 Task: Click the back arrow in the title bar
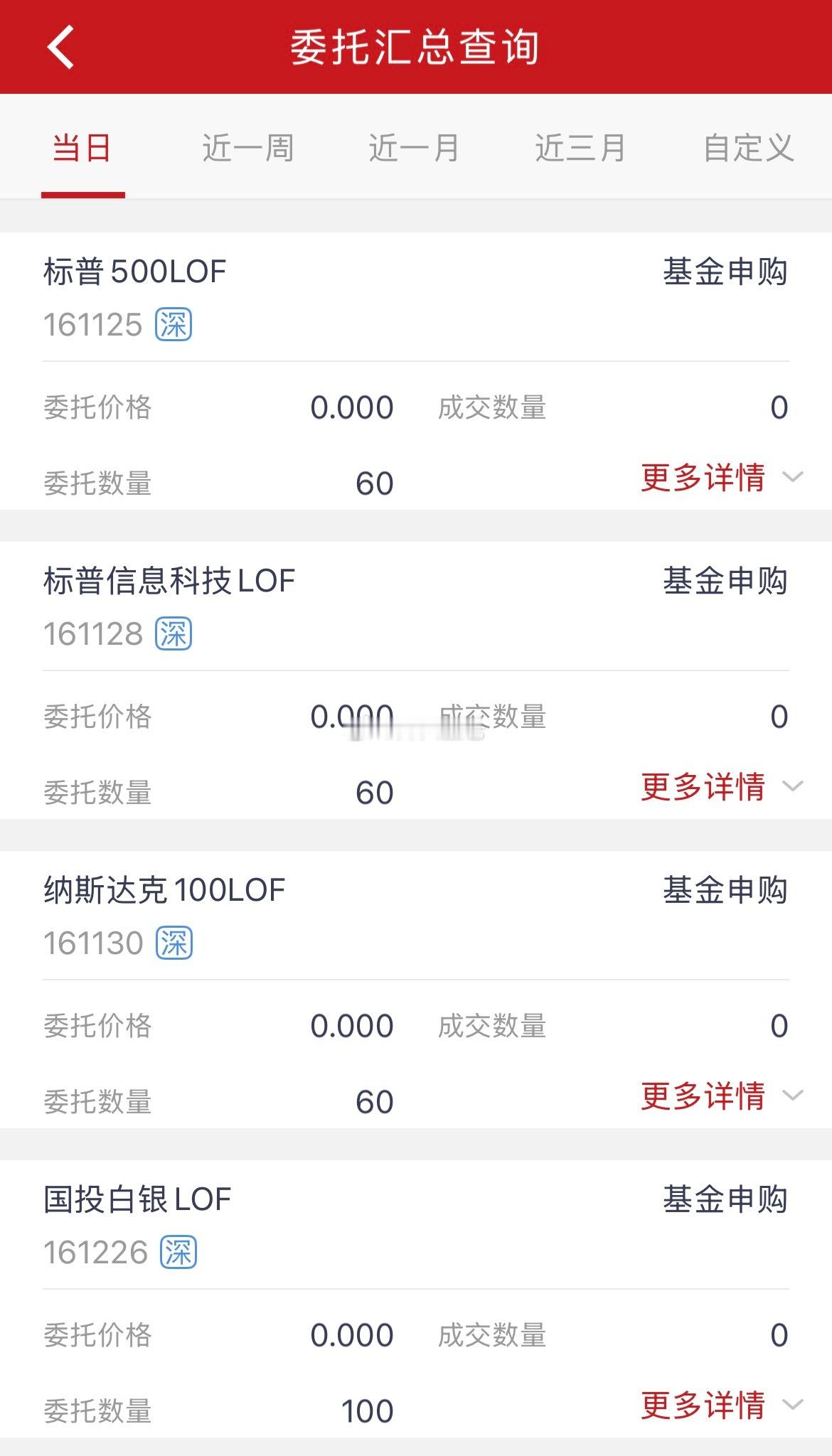[60, 47]
